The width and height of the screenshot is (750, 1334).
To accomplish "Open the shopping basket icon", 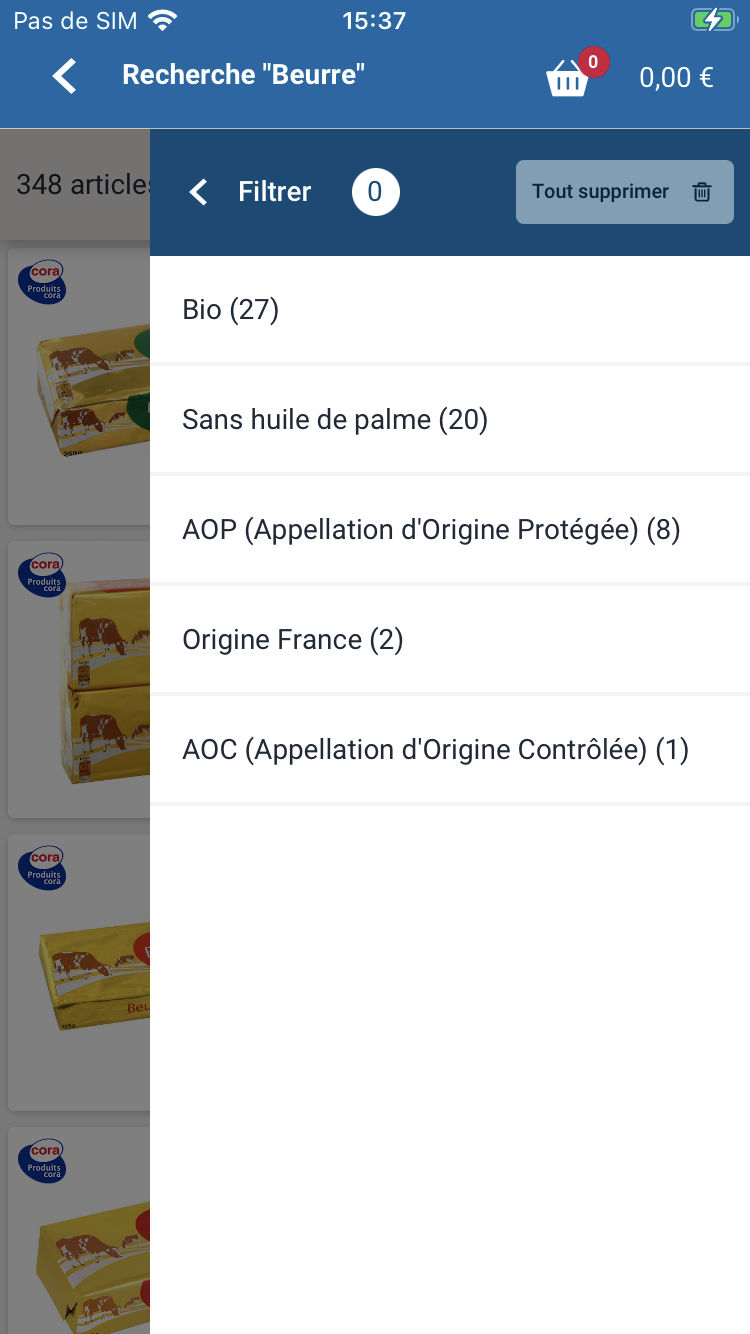I will click(567, 78).
